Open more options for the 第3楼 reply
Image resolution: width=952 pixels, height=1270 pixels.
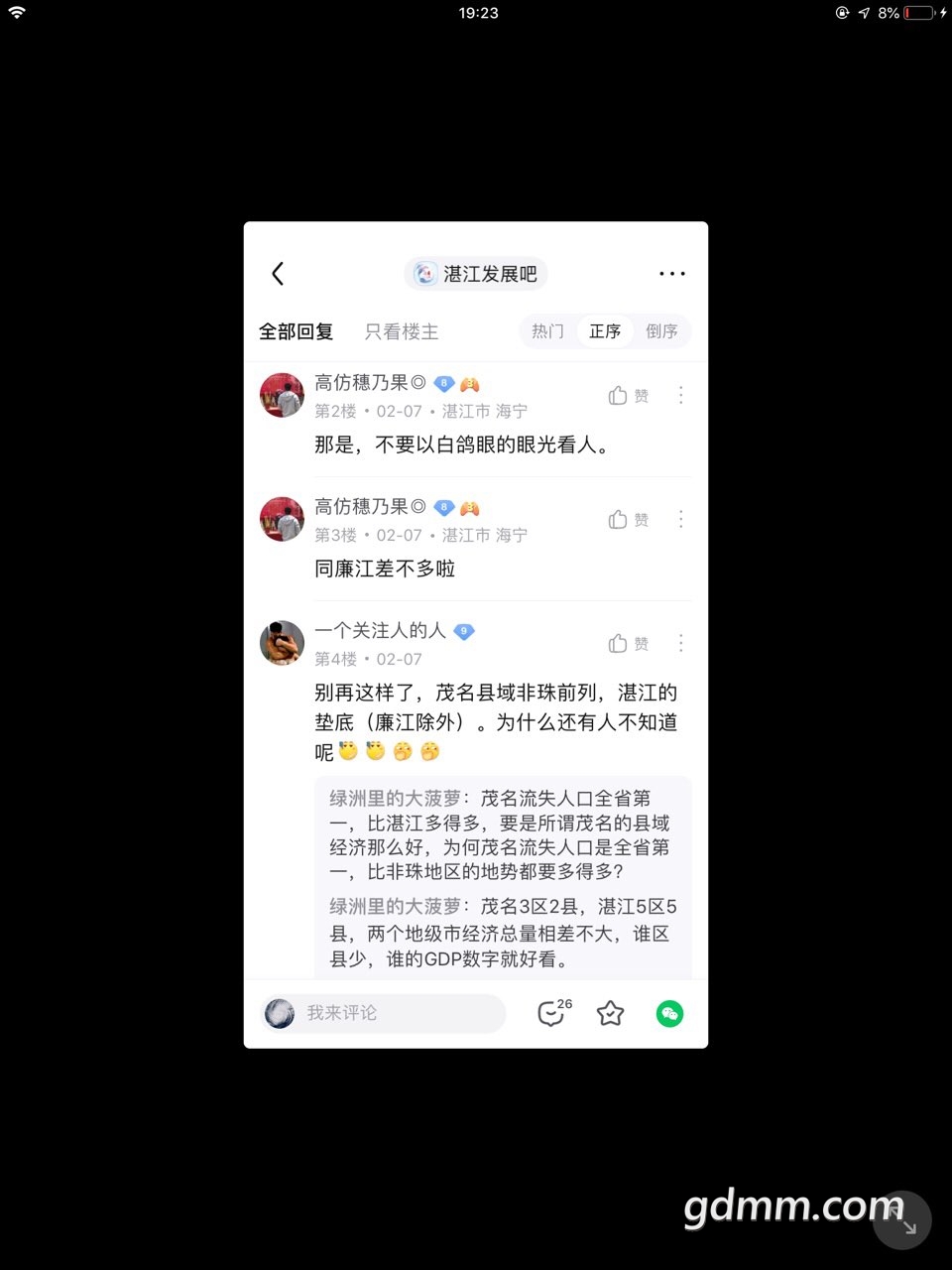coord(681,520)
